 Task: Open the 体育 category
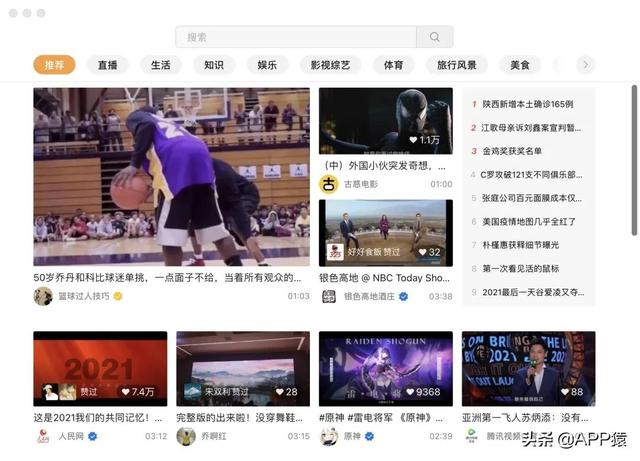(393, 65)
